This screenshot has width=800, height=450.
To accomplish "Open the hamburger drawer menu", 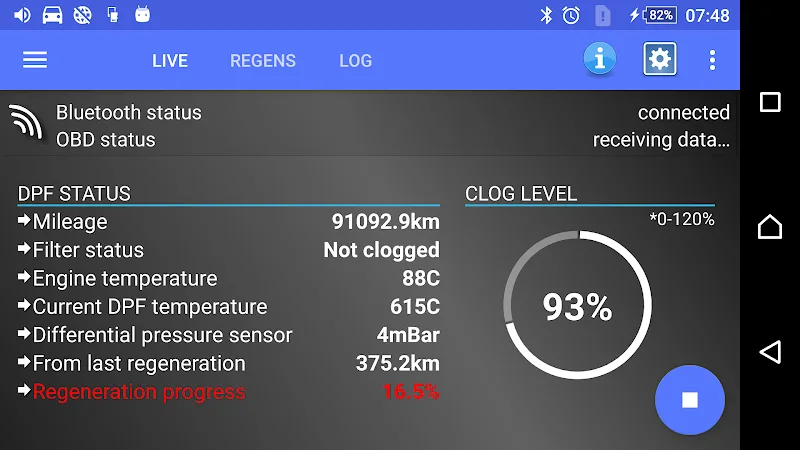I will [35, 60].
